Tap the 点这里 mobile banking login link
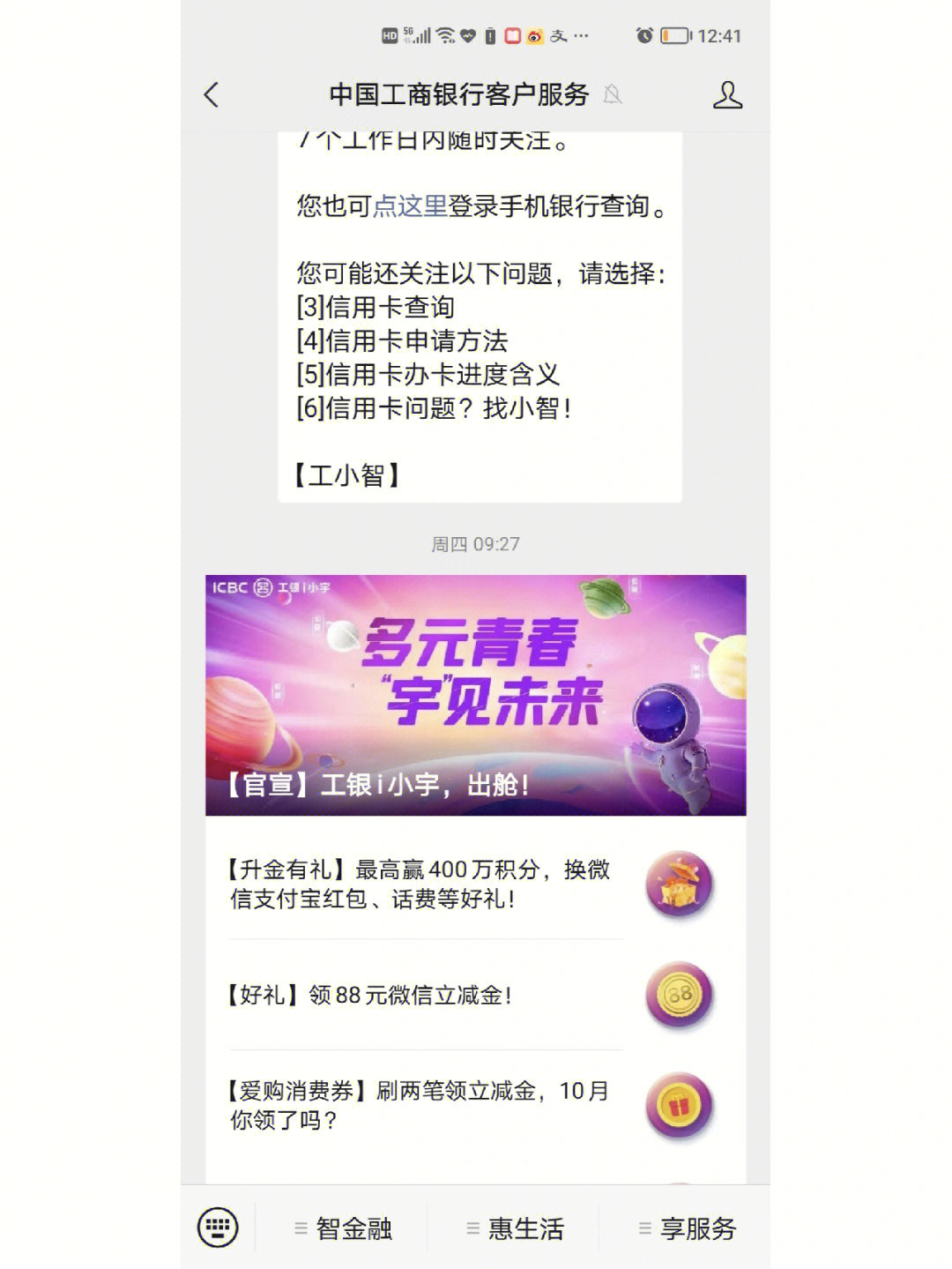 tap(410, 206)
